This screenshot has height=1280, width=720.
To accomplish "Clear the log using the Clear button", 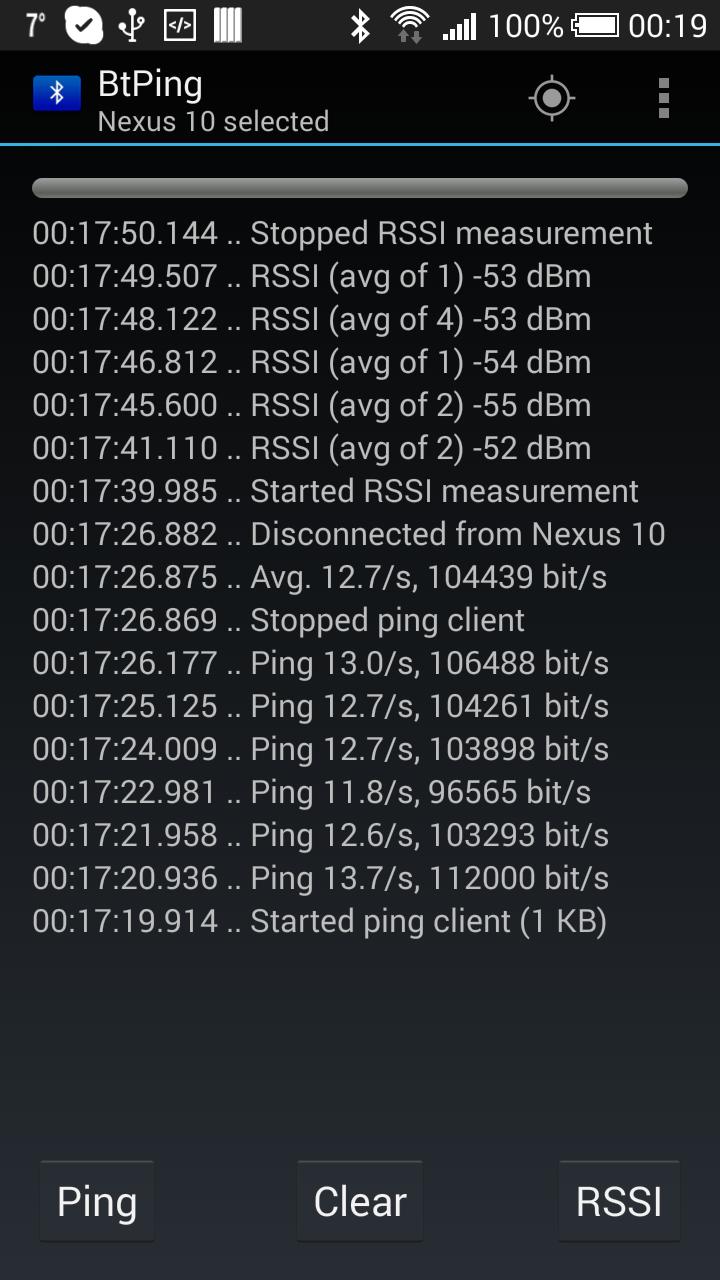I will (x=359, y=1200).
